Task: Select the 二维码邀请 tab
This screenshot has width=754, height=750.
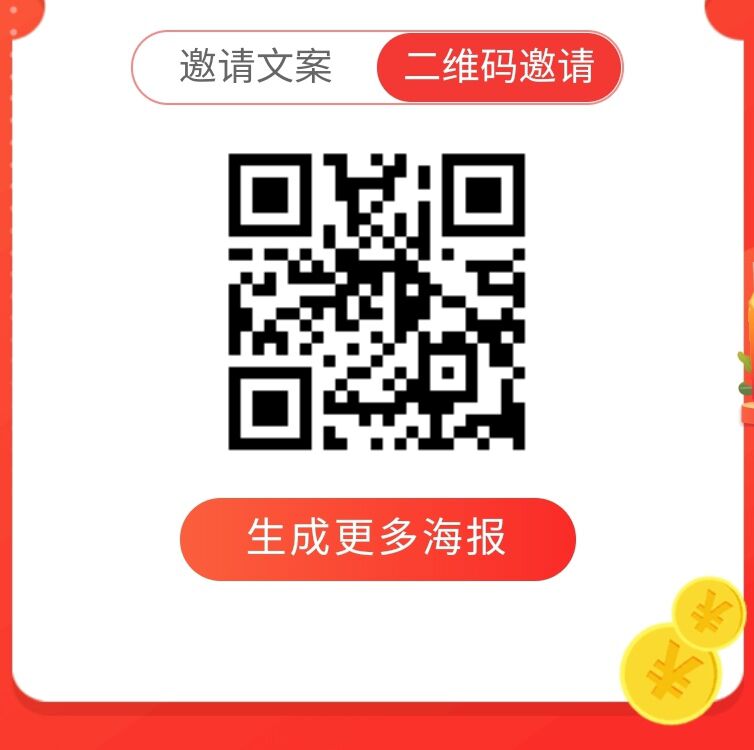Action: (499, 67)
